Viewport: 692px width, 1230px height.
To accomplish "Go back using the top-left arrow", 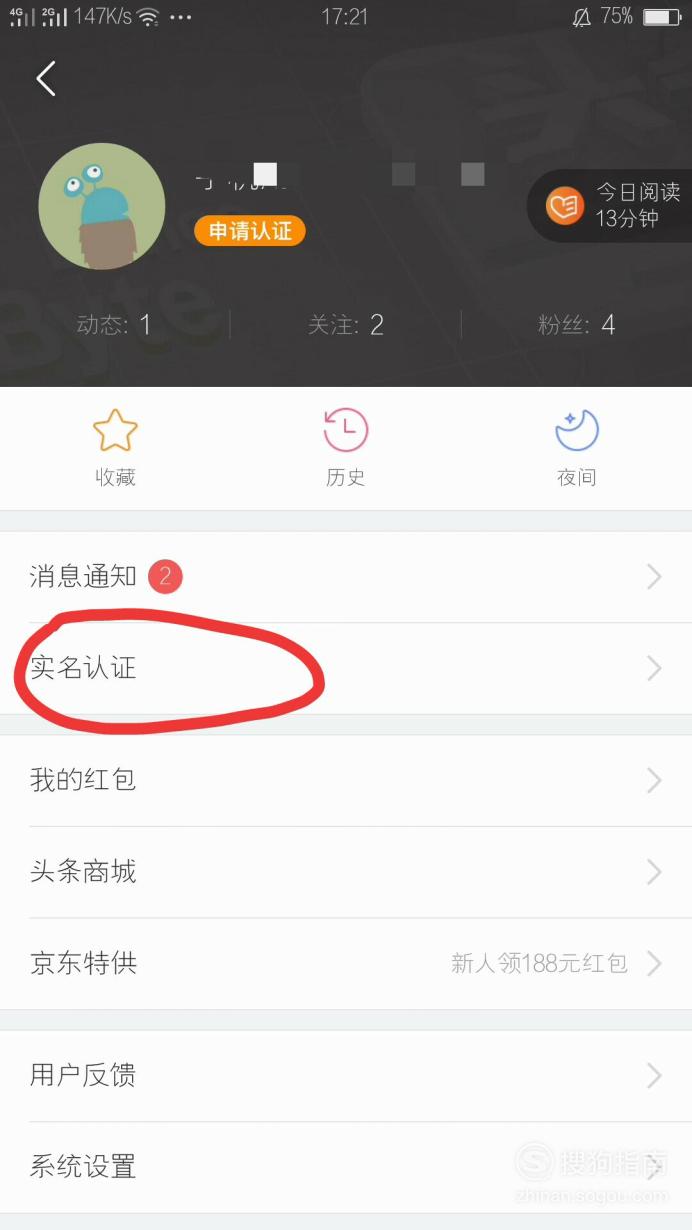I will tap(46, 78).
